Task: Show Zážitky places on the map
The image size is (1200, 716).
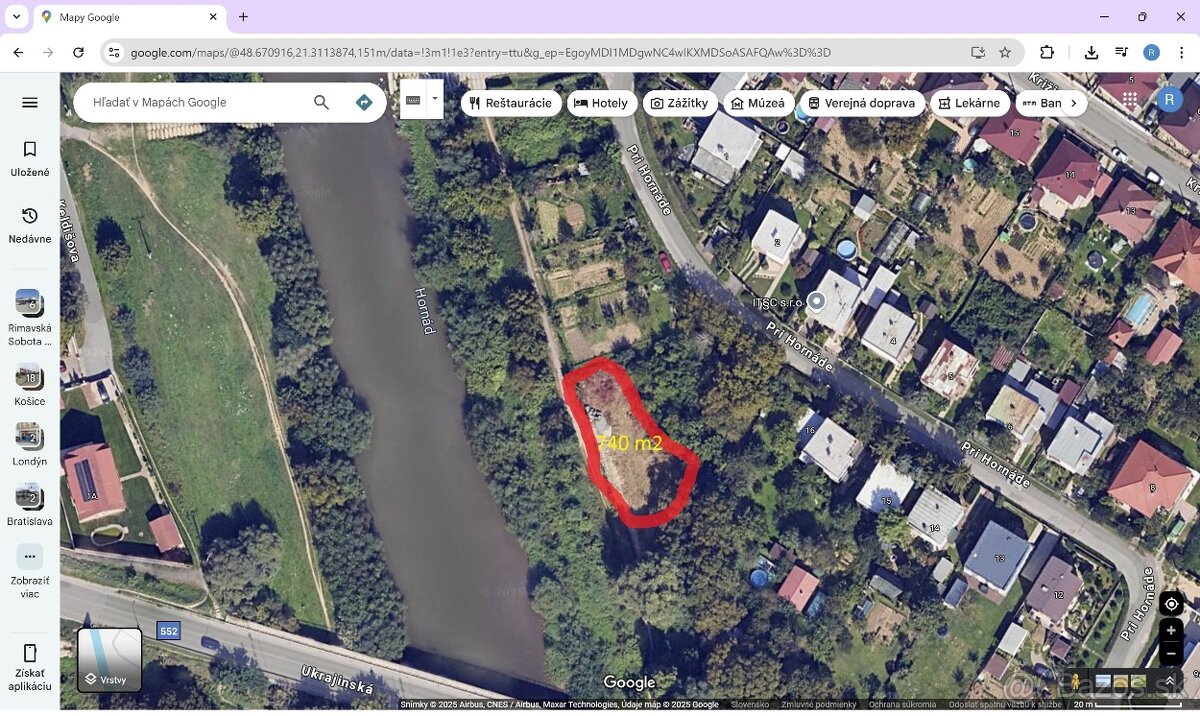Action: (x=679, y=103)
